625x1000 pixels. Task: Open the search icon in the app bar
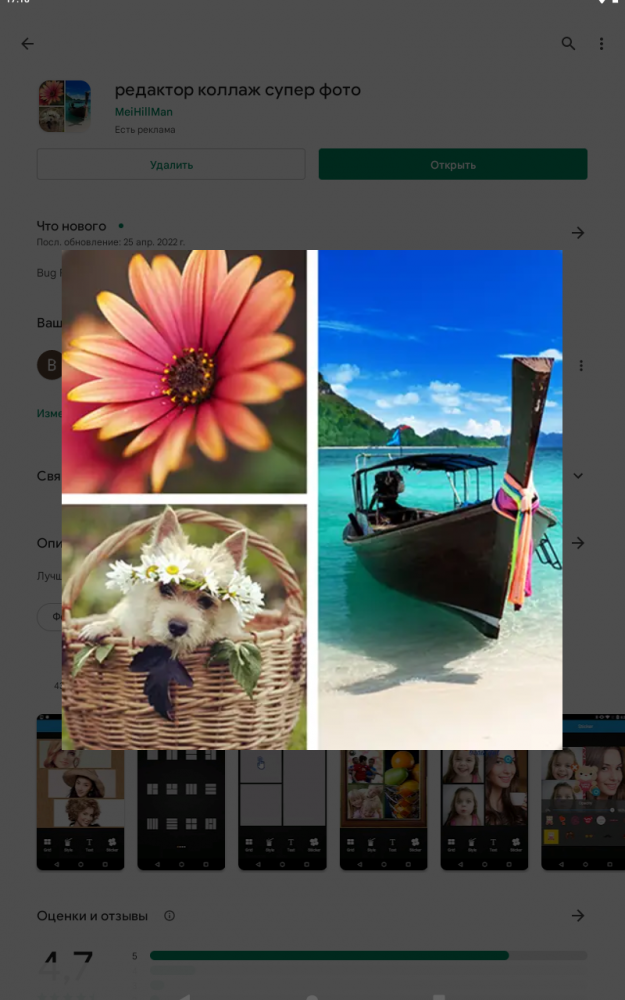[x=568, y=43]
